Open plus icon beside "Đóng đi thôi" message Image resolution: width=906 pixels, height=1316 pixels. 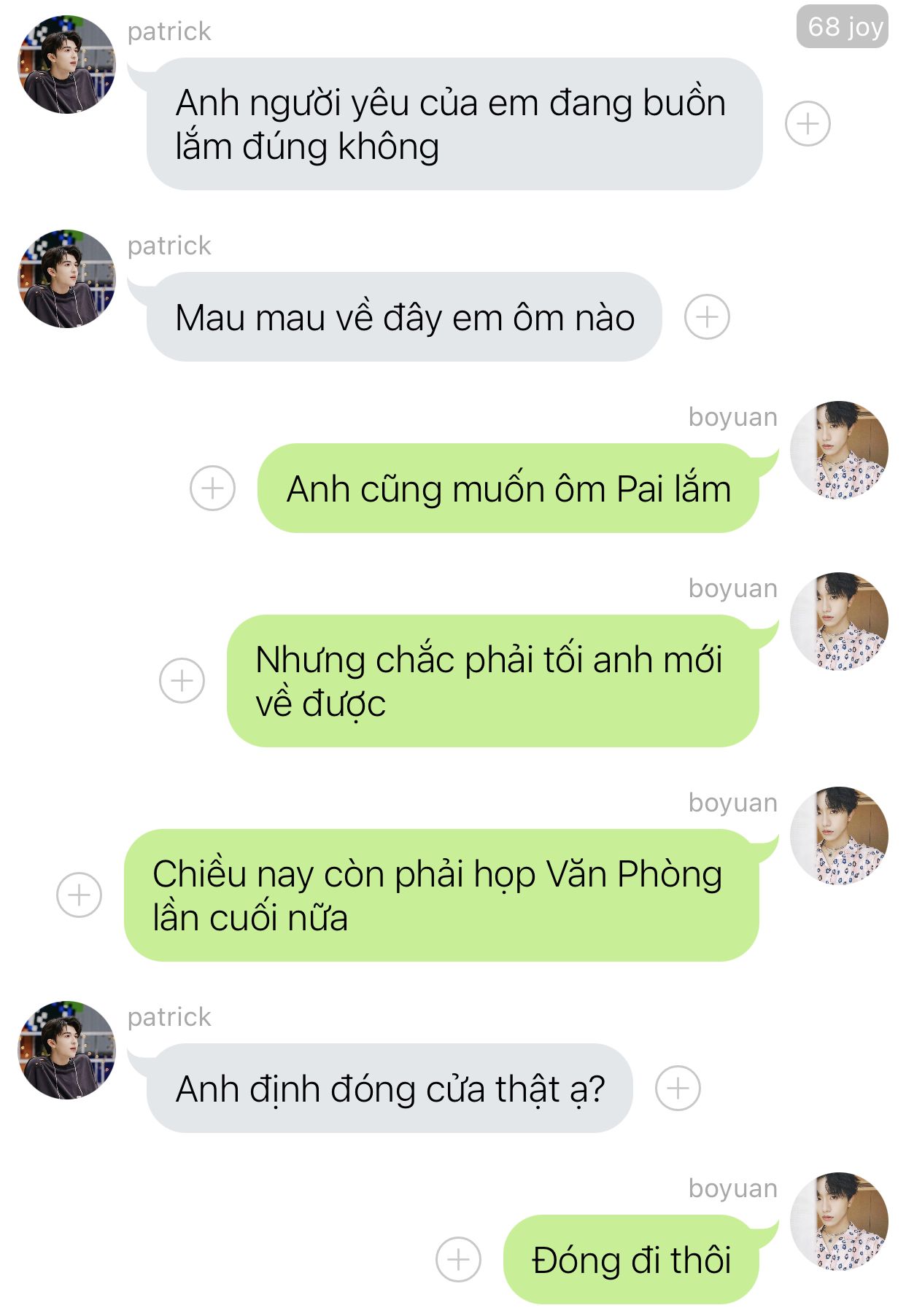(458, 1259)
